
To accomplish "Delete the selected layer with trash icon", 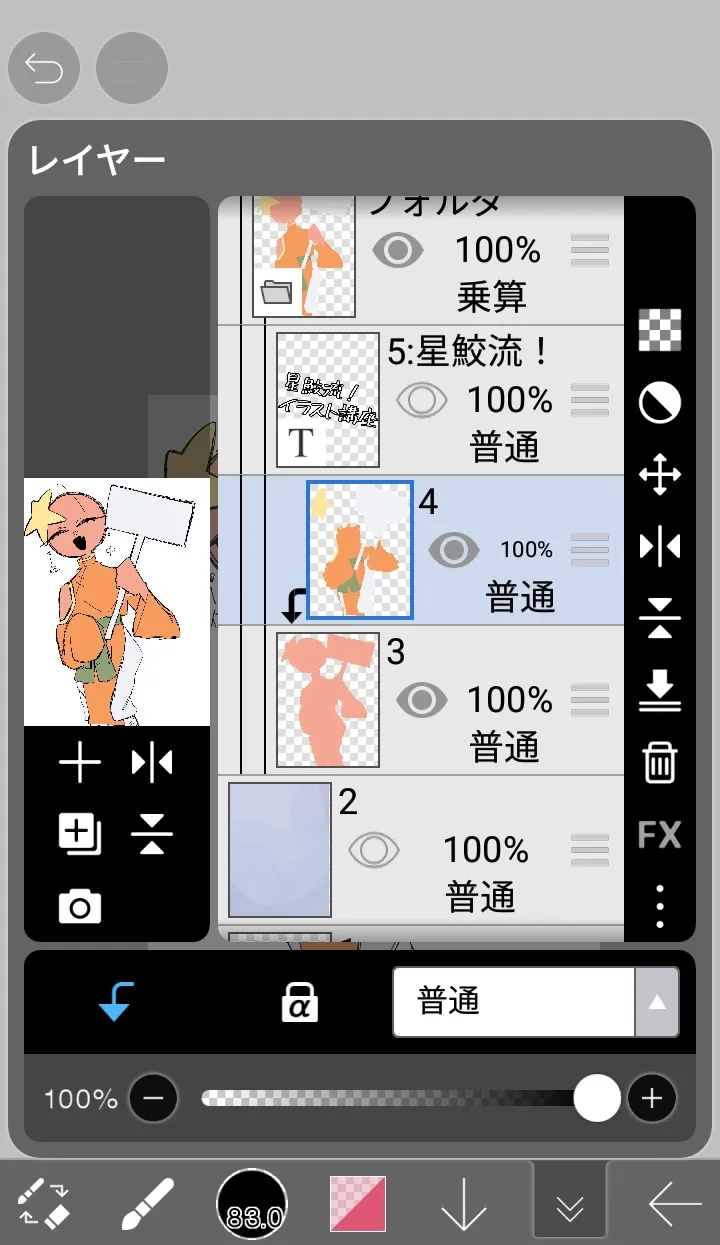I will click(660, 763).
